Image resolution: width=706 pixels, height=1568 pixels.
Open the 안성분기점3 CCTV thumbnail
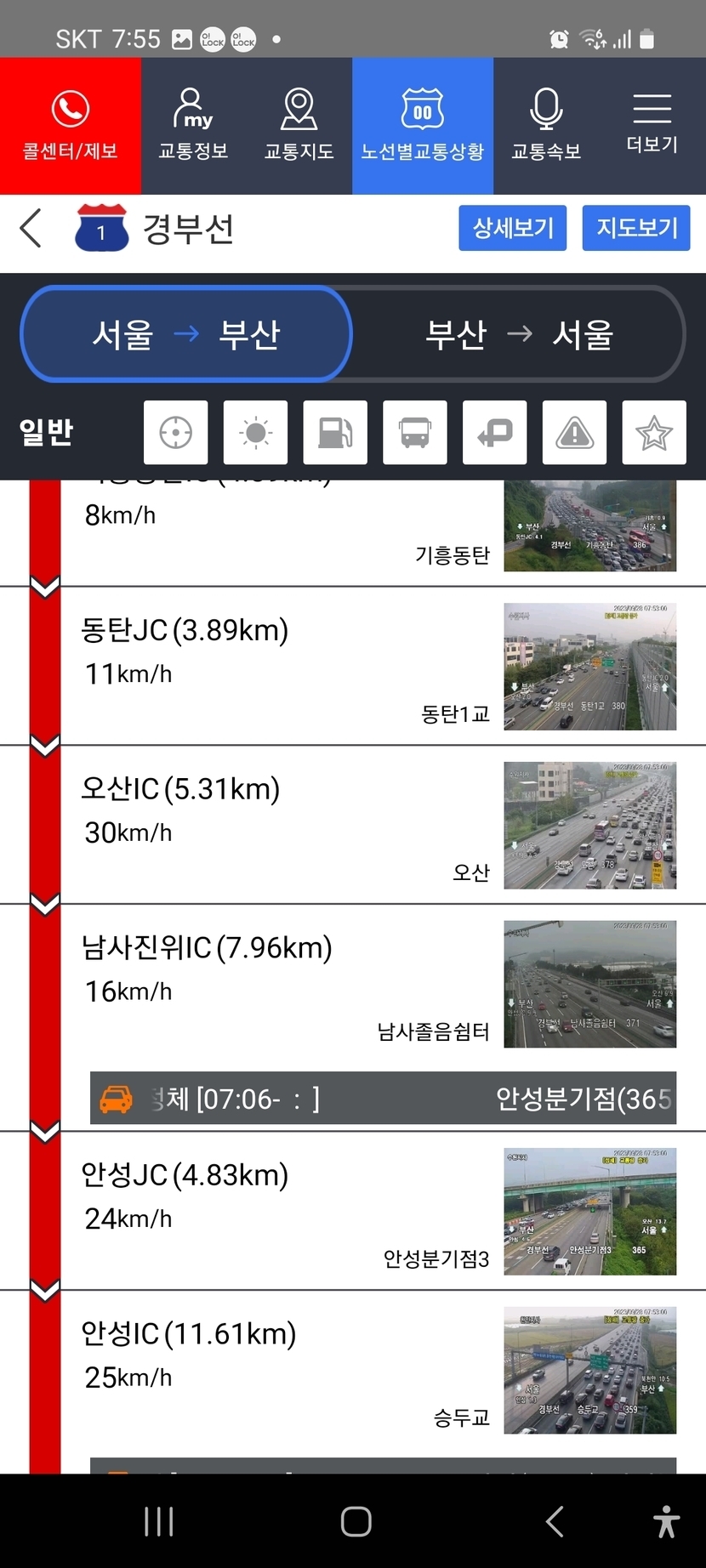(589, 1212)
